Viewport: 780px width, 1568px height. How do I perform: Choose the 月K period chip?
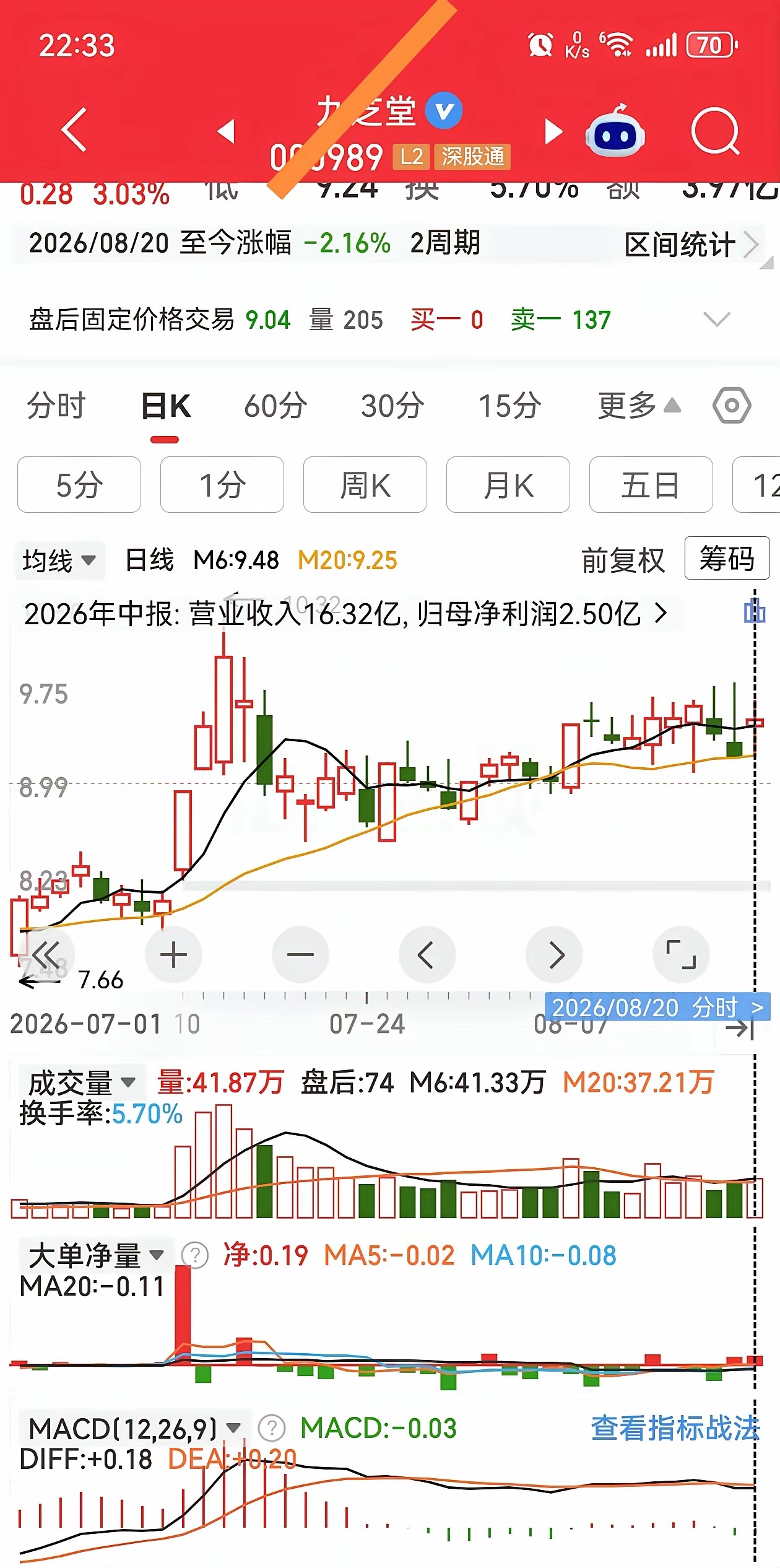tap(508, 485)
